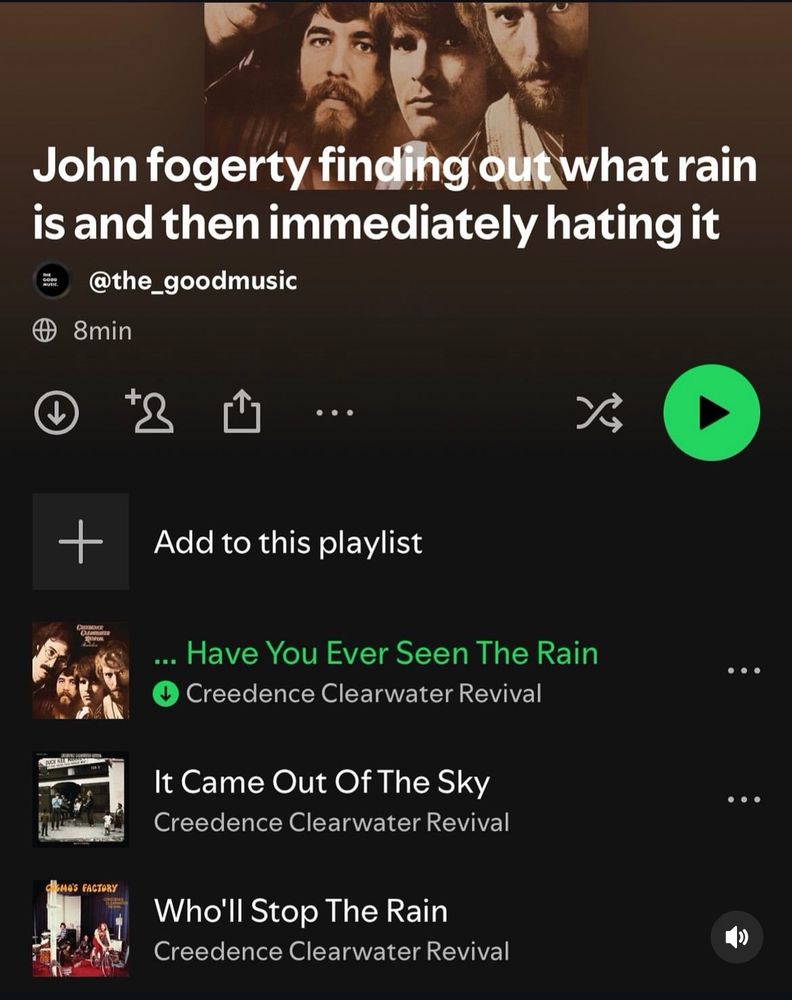
Task: Tap Add to this playlist
Action: [287, 542]
